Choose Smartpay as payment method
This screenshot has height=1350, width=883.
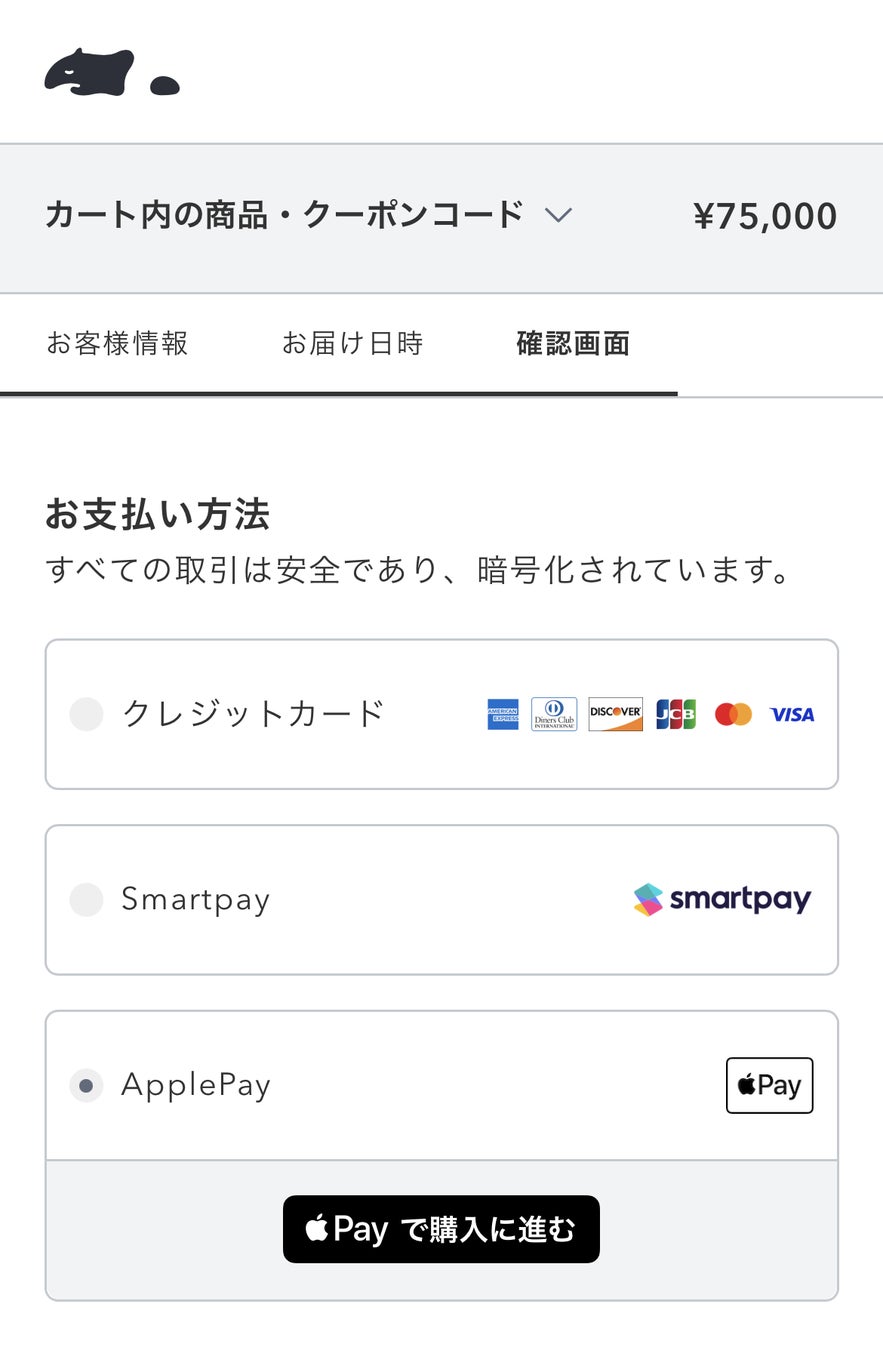coord(87,900)
